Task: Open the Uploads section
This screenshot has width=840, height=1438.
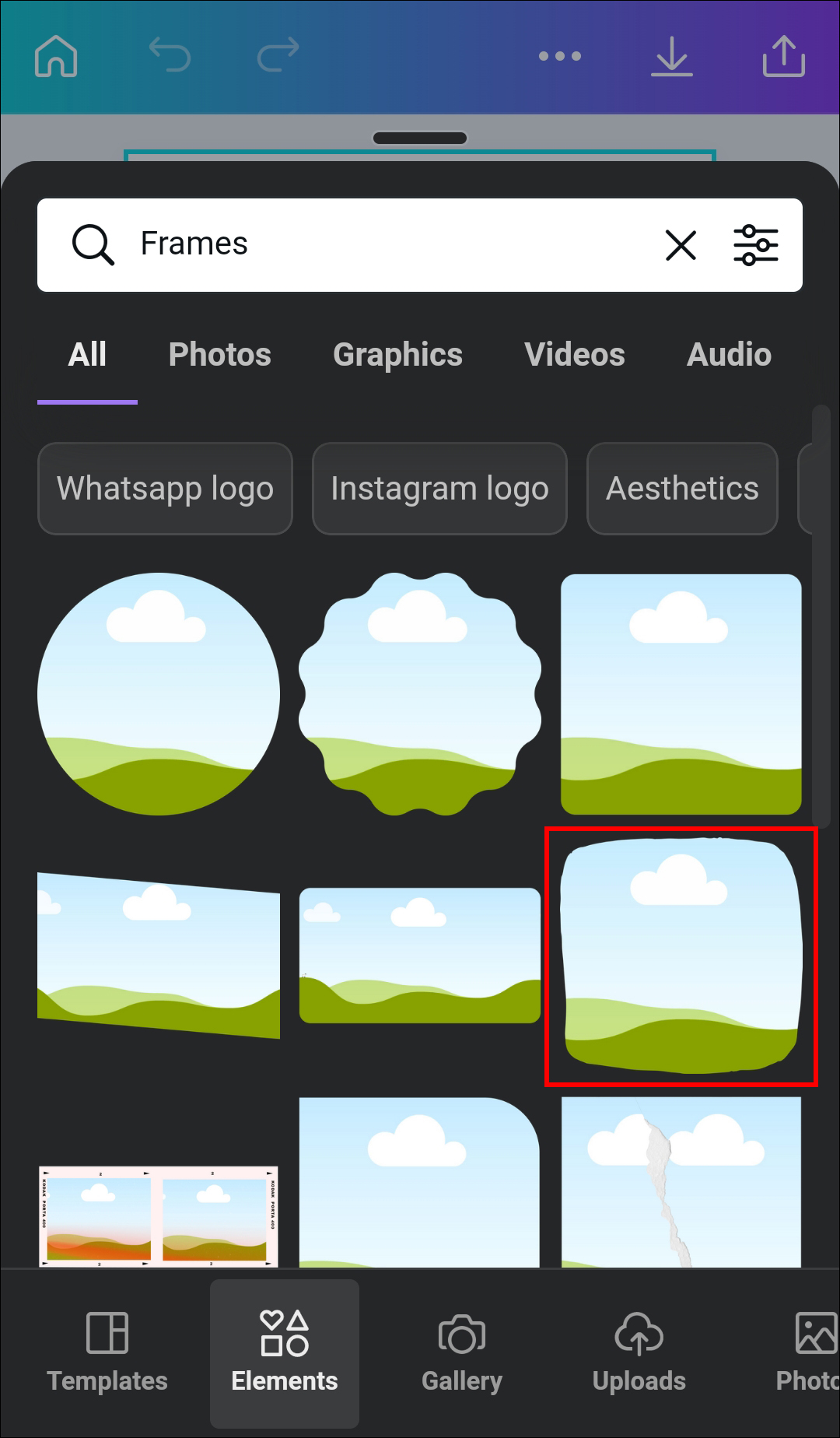Action: point(639,1352)
